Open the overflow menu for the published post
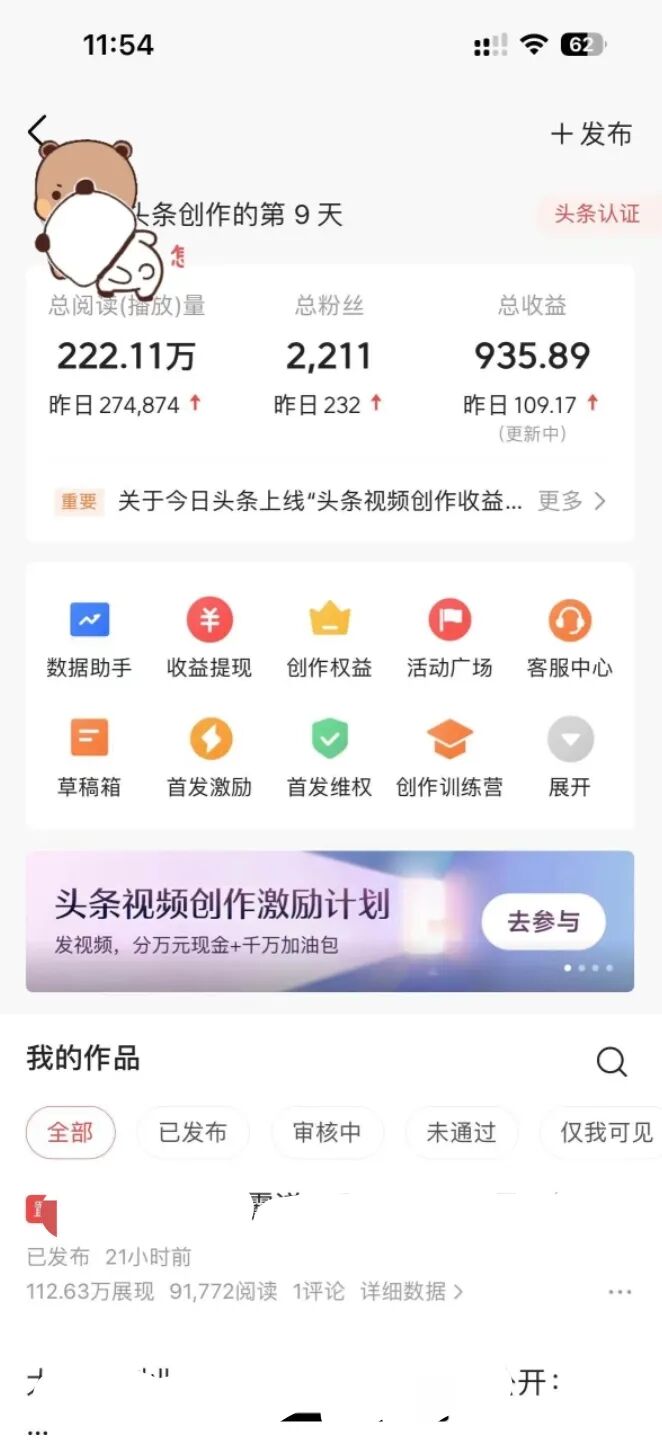This screenshot has height=1451, width=662. point(620,1292)
